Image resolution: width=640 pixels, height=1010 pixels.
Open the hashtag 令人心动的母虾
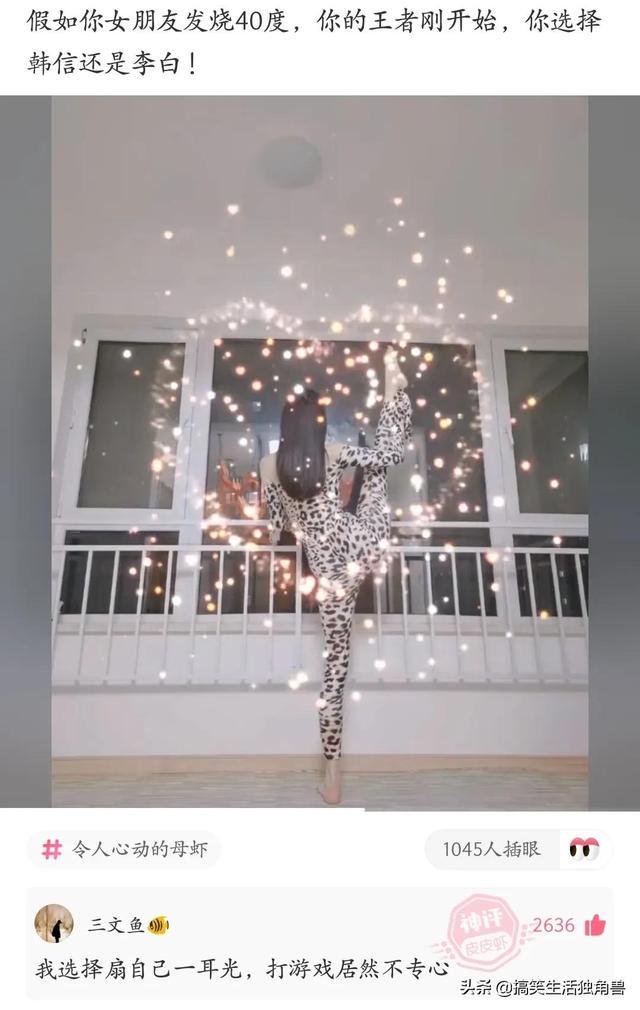(124, 850)
